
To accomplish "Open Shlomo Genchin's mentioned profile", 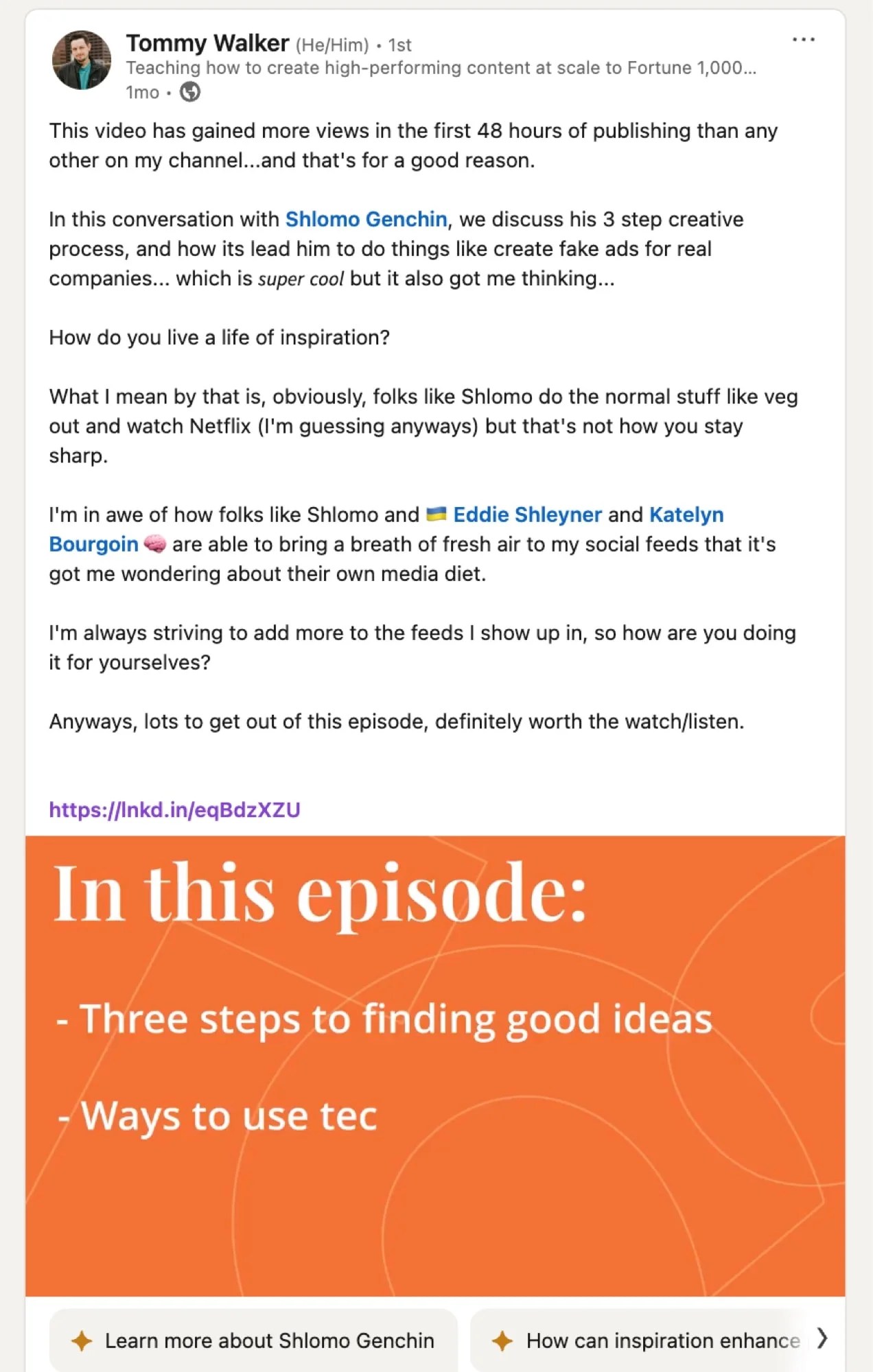I will pos(366,220).
